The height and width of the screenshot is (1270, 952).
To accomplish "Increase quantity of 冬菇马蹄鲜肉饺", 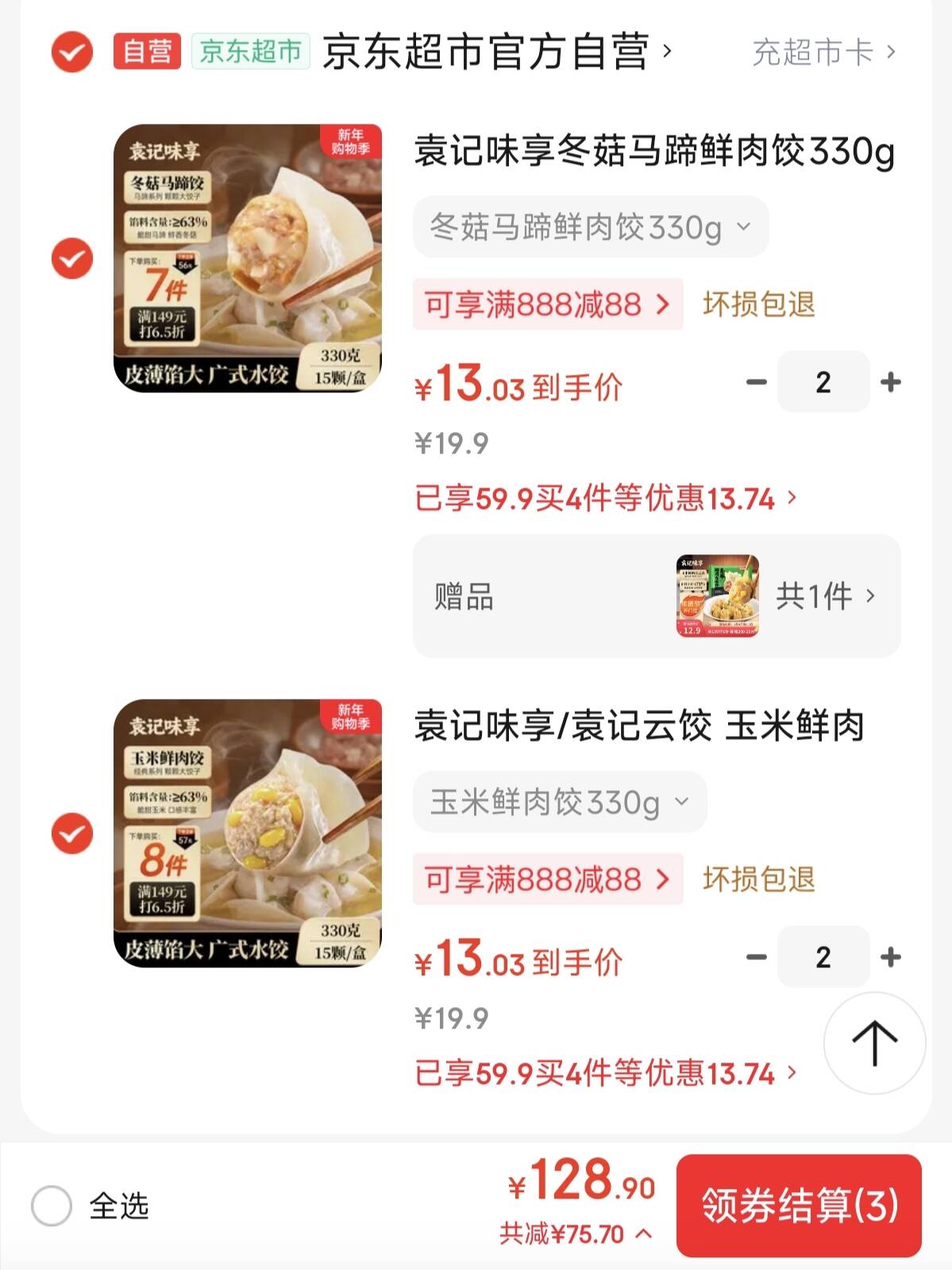I will tap(891, 382).
